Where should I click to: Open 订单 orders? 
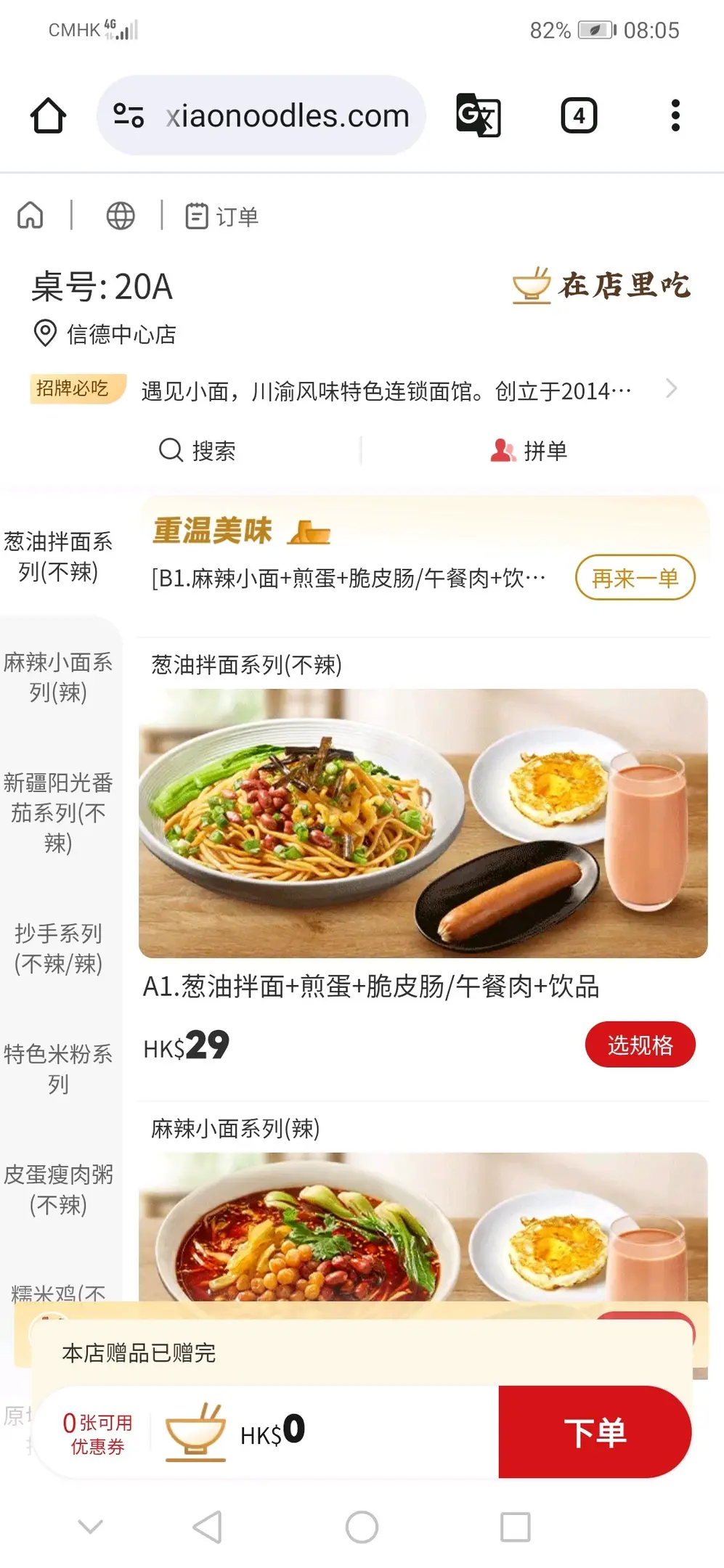[222, 216]
